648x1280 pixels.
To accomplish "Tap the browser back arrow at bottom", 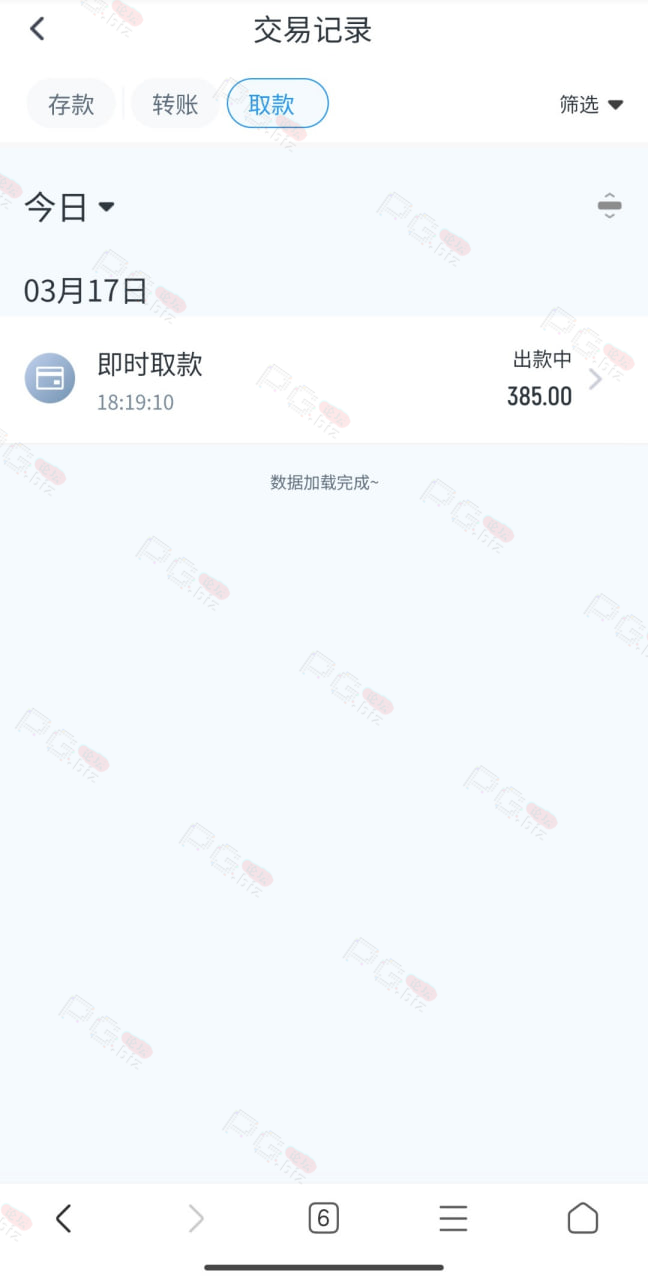I will (x=63, y=1218).
